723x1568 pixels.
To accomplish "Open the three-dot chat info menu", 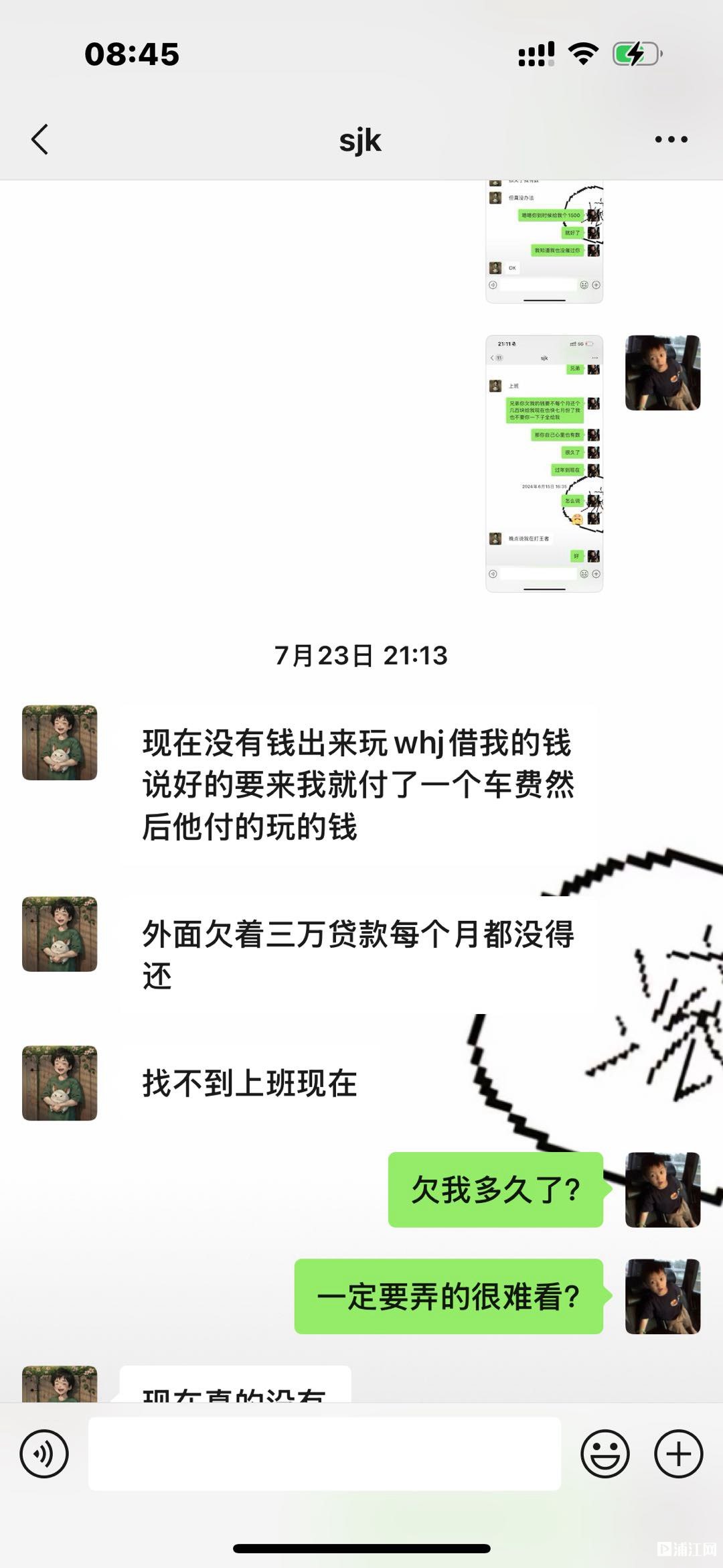I will point(671,139).
